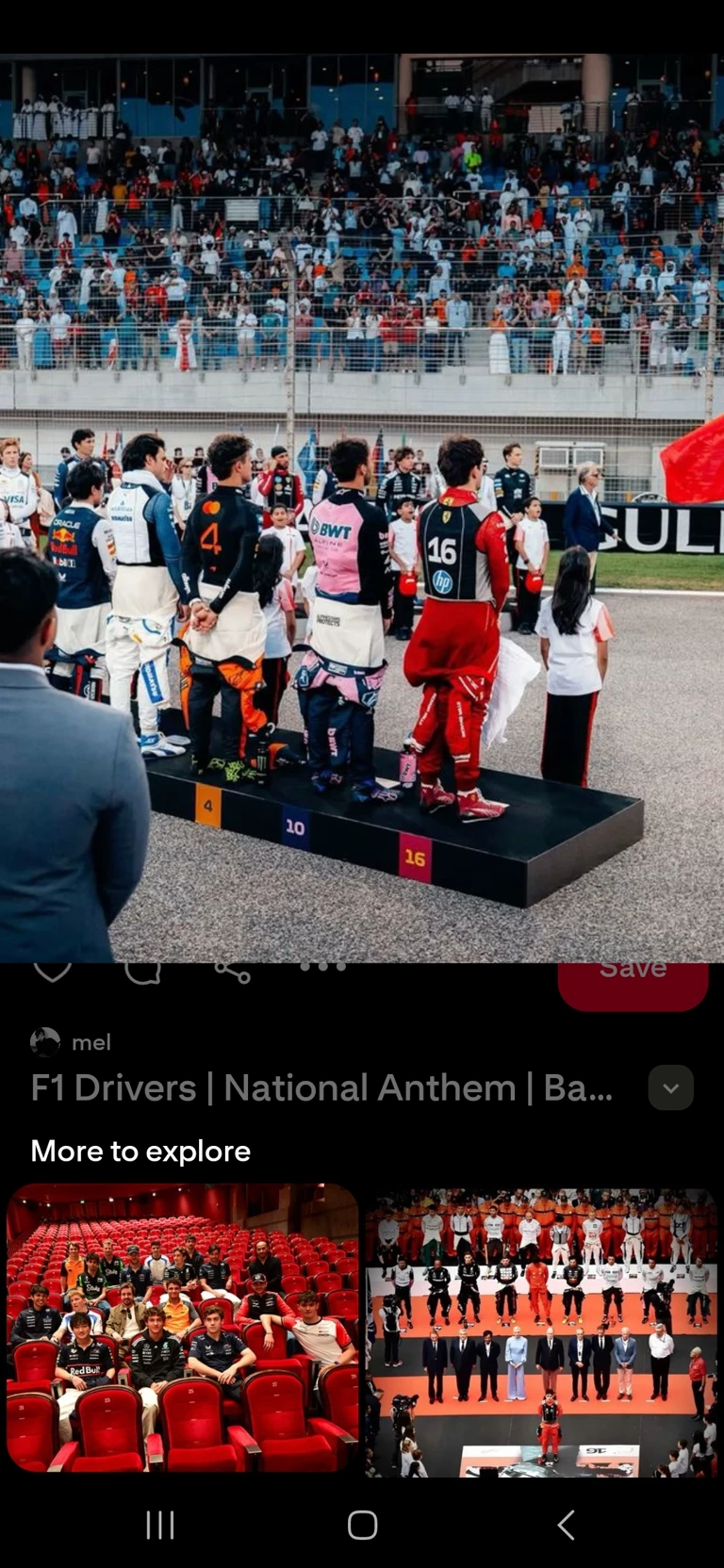Screen dimensions: 724x1568
Task: Save this pin to a board
Action: pos(633,978)
